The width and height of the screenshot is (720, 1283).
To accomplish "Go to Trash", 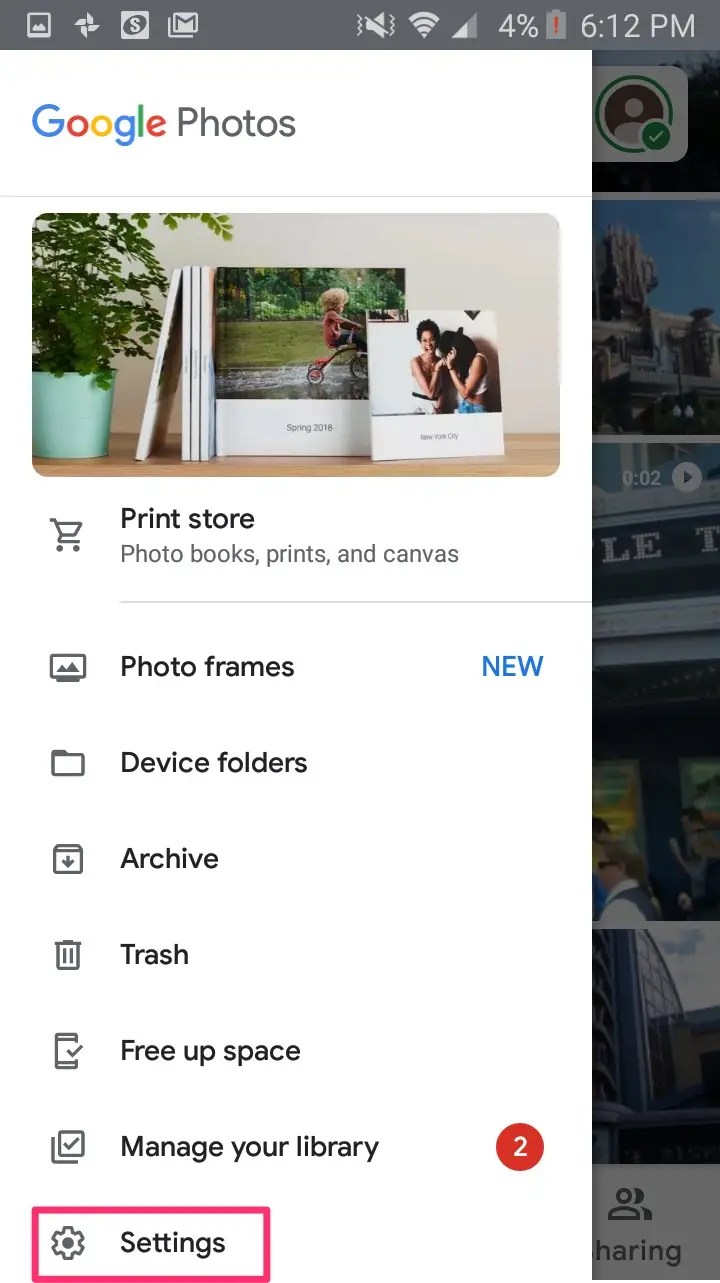I will tap(296, 955).
